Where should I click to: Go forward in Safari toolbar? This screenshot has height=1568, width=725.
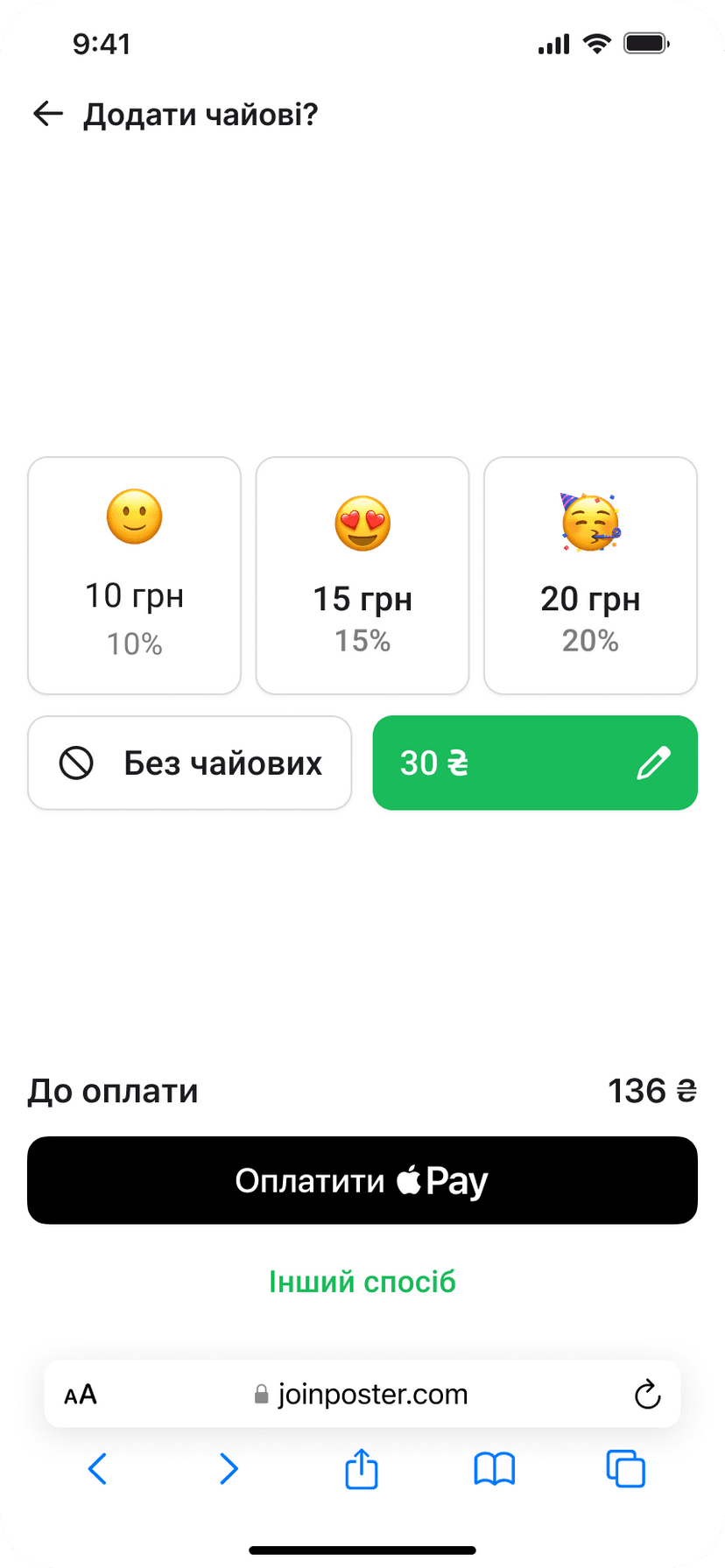coord(229,1469)
